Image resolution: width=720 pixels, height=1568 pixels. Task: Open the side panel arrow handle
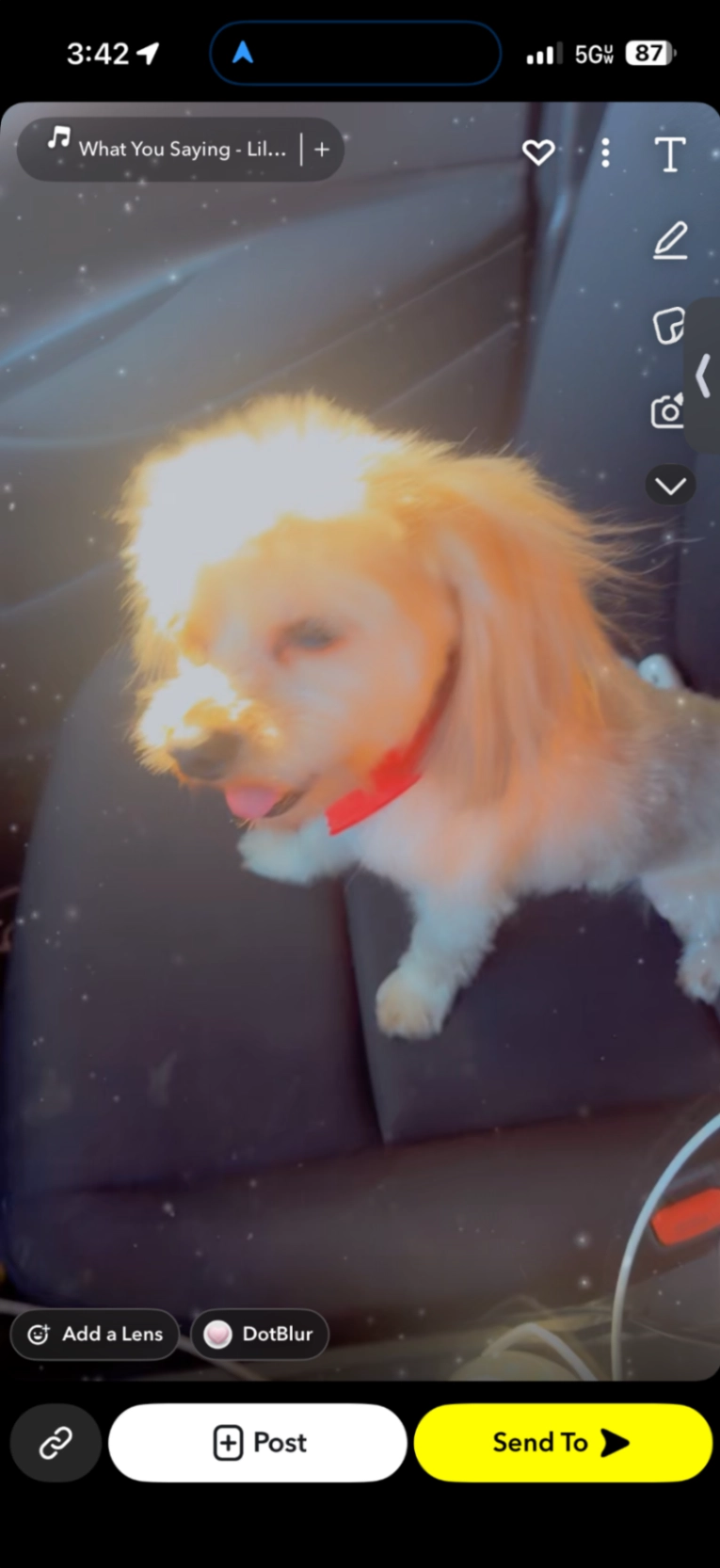coord(704,376)
